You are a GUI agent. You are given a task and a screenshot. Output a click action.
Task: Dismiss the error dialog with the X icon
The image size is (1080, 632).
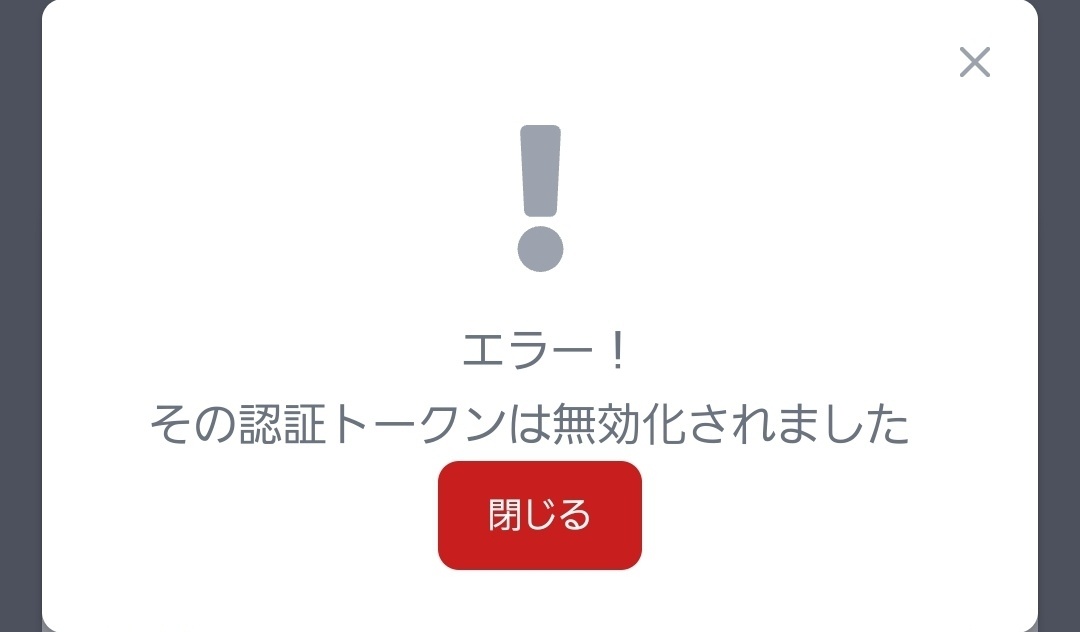[x=974, y=62]
